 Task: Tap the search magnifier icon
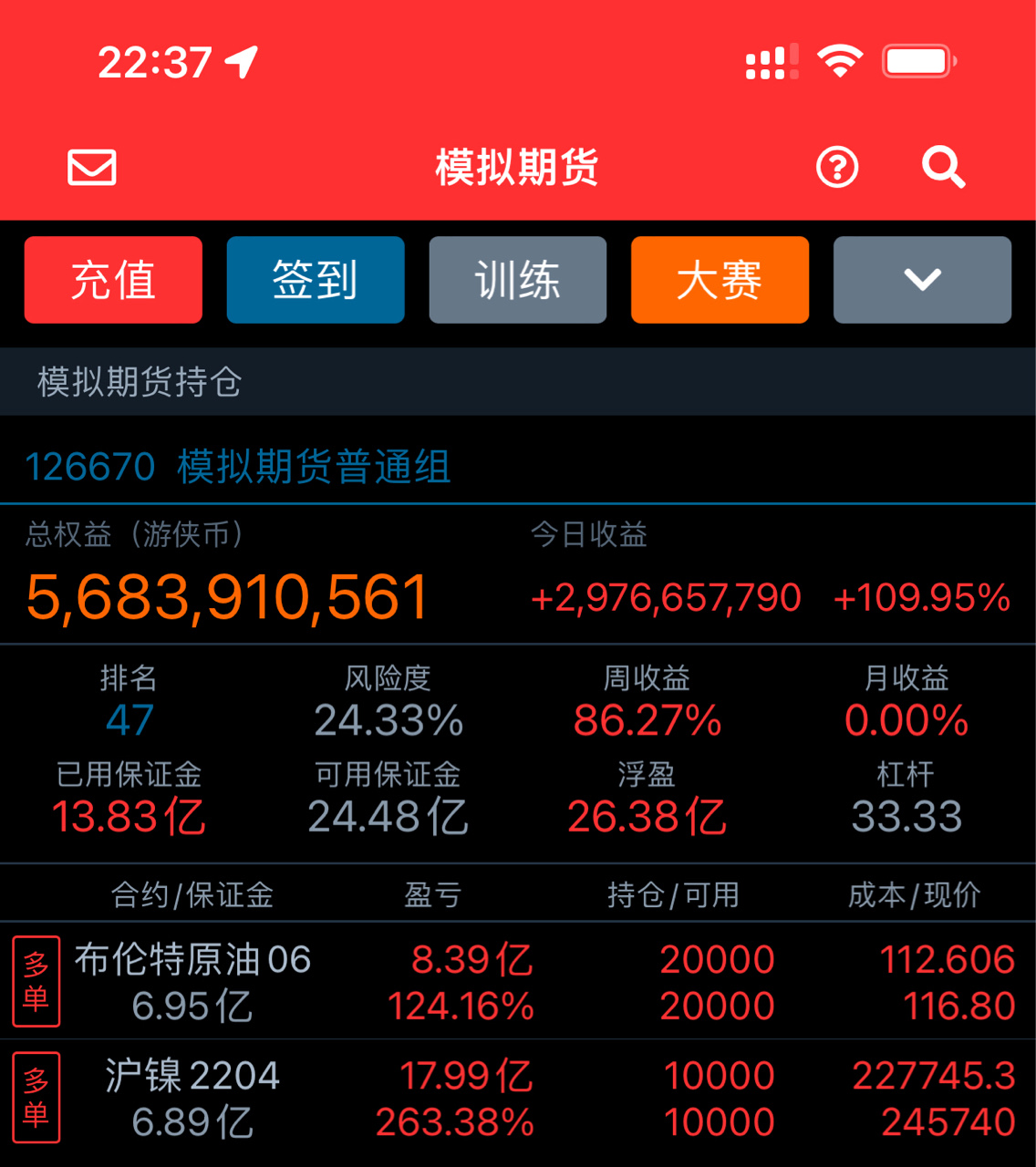942,168
